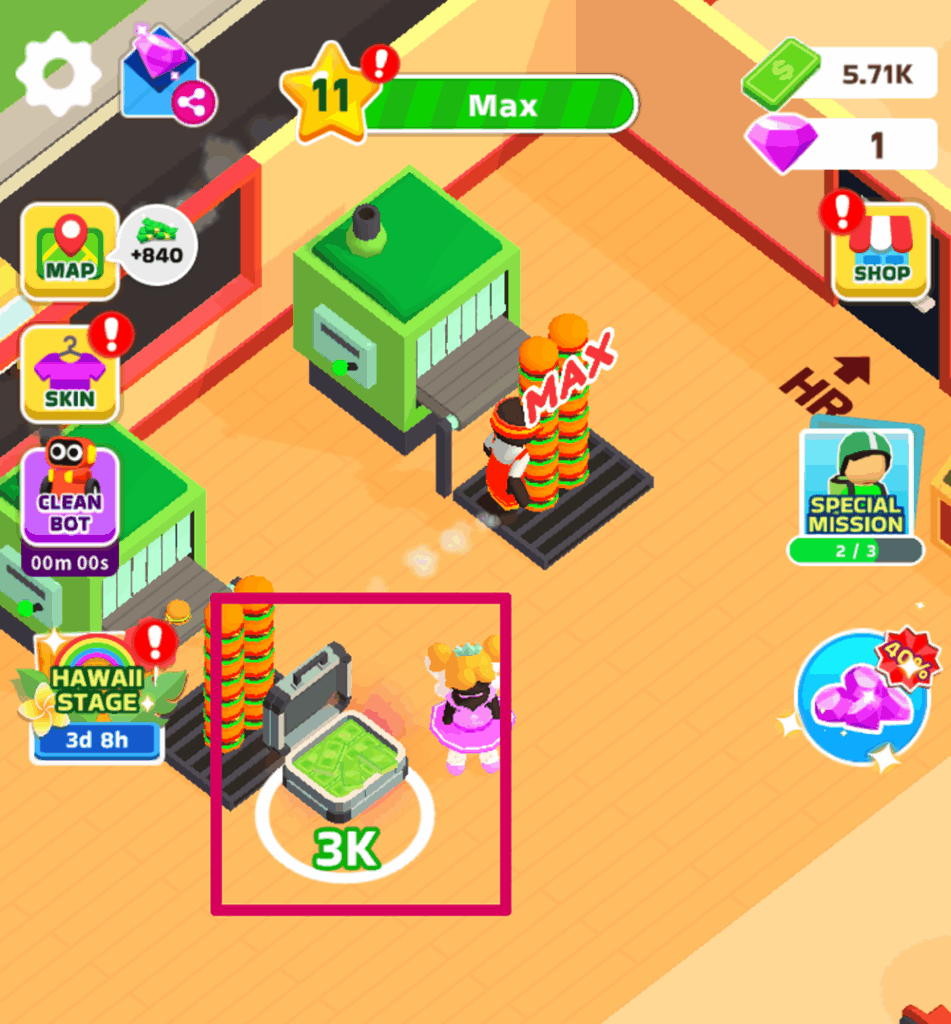Open the Skin menu
Image resolution: width=951 pixels, height=1024 pixels.
click(x=70, y=374)
